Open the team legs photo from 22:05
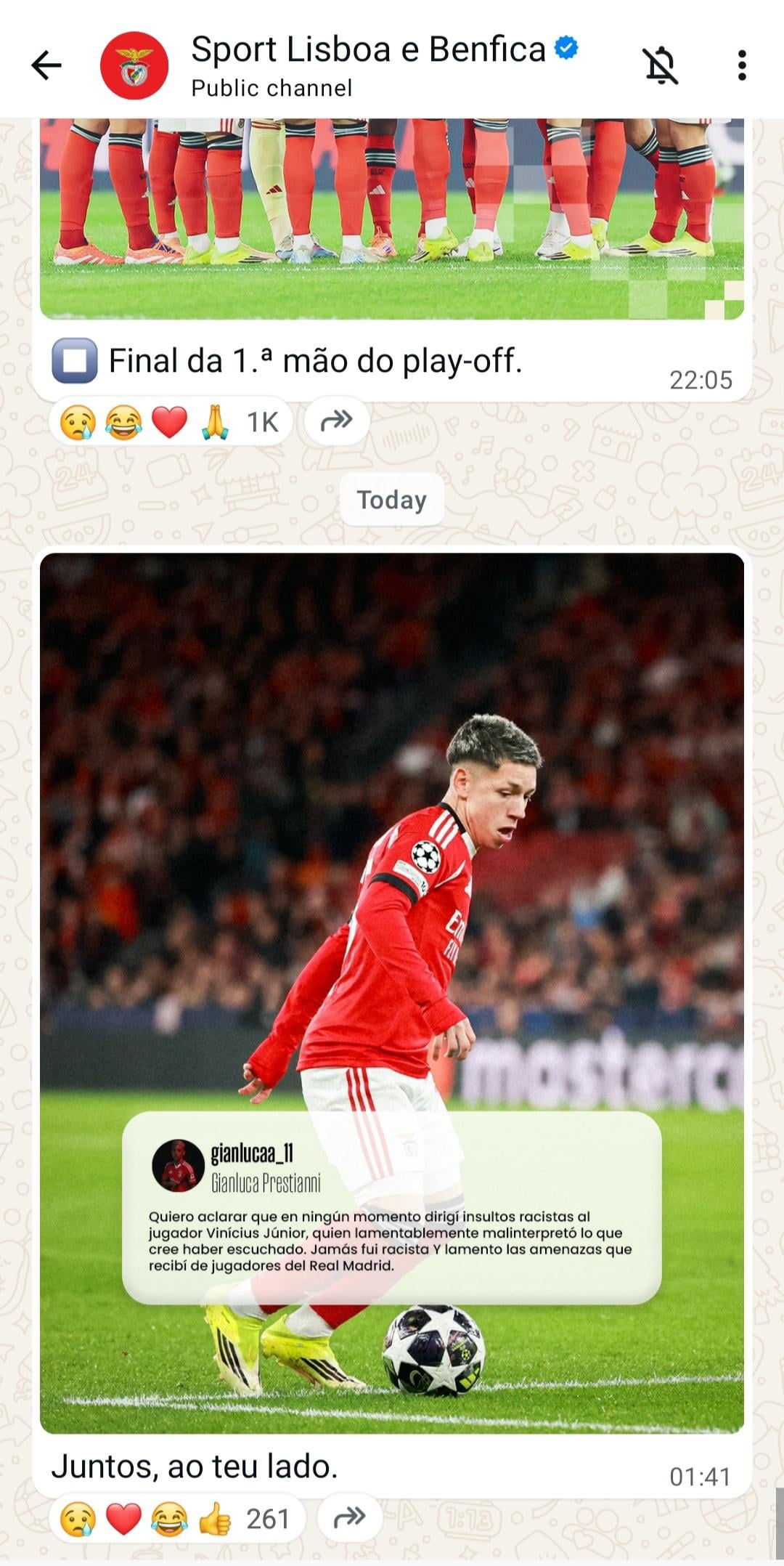The image size is (784, 1566). click(x=392, y=218)
